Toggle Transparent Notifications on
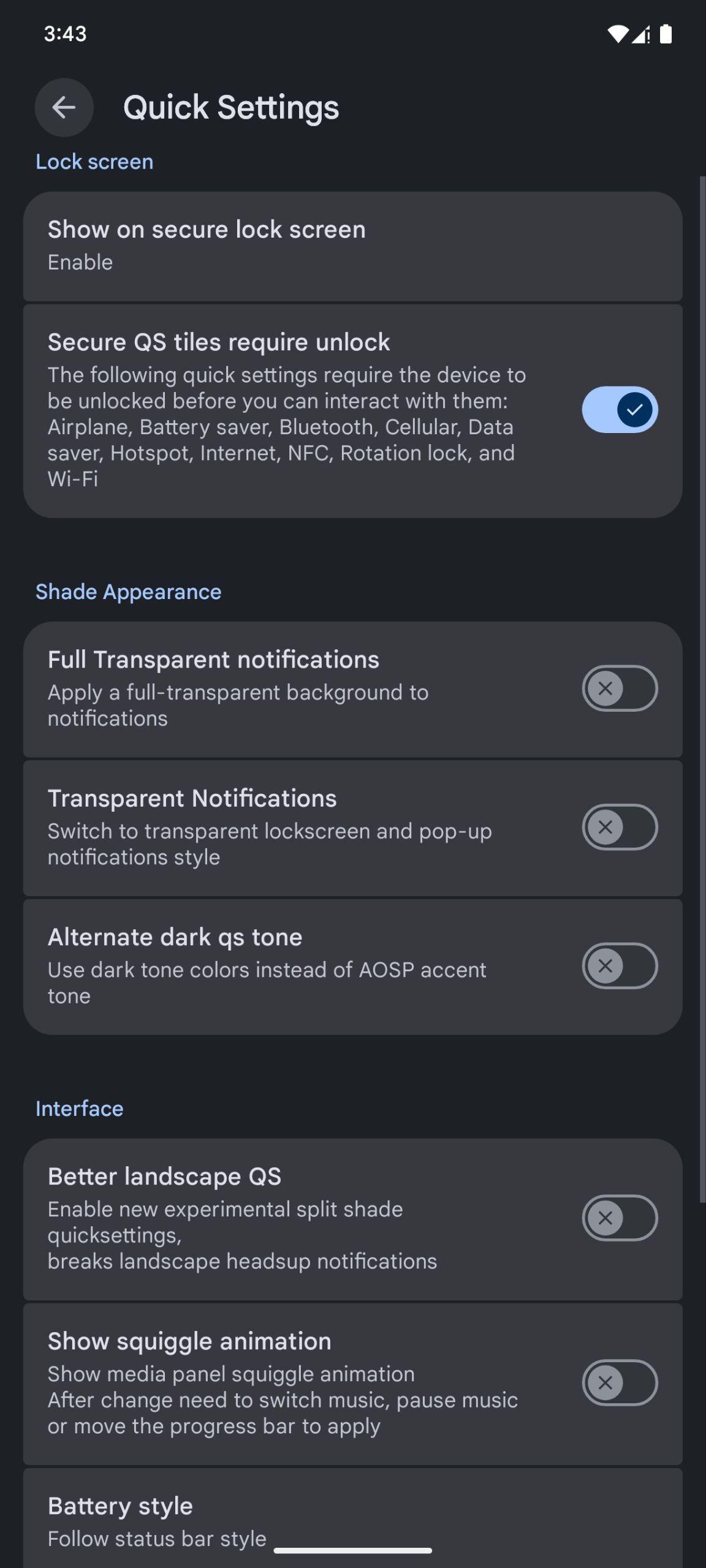 [620, 827]
